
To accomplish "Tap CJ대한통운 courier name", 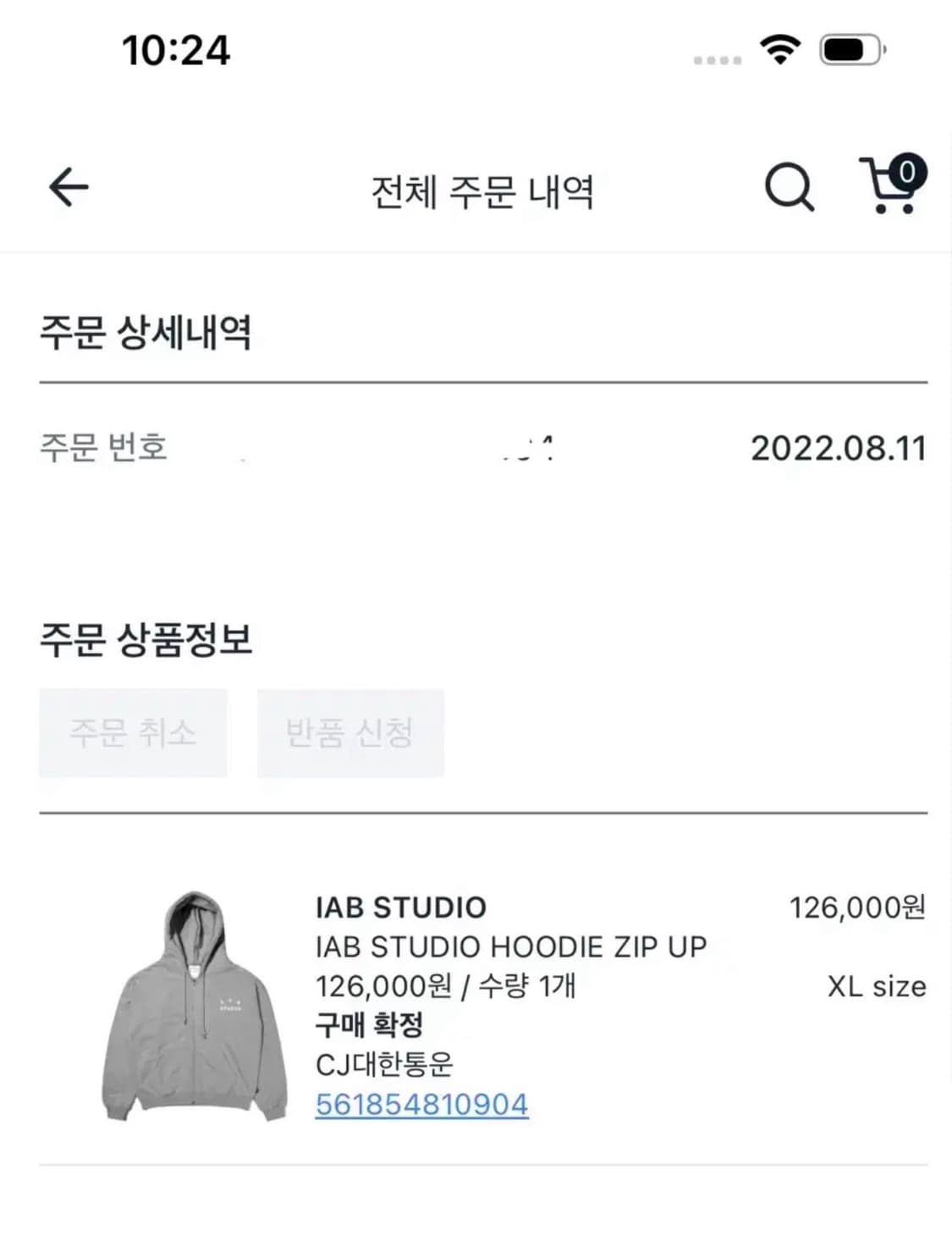I will pyautogui.click(x=385, y=1066).
